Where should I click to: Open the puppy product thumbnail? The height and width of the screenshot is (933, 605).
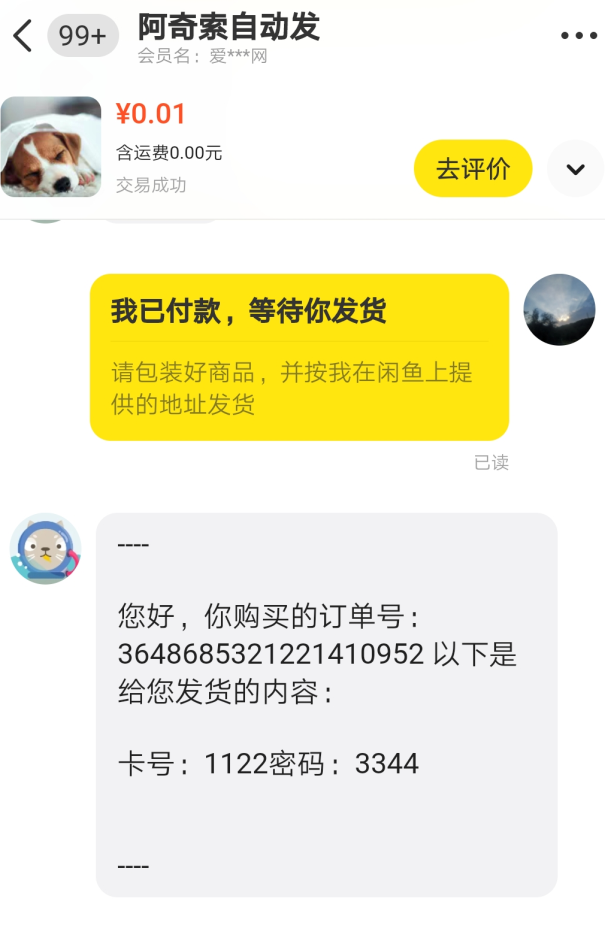[51, 147]
